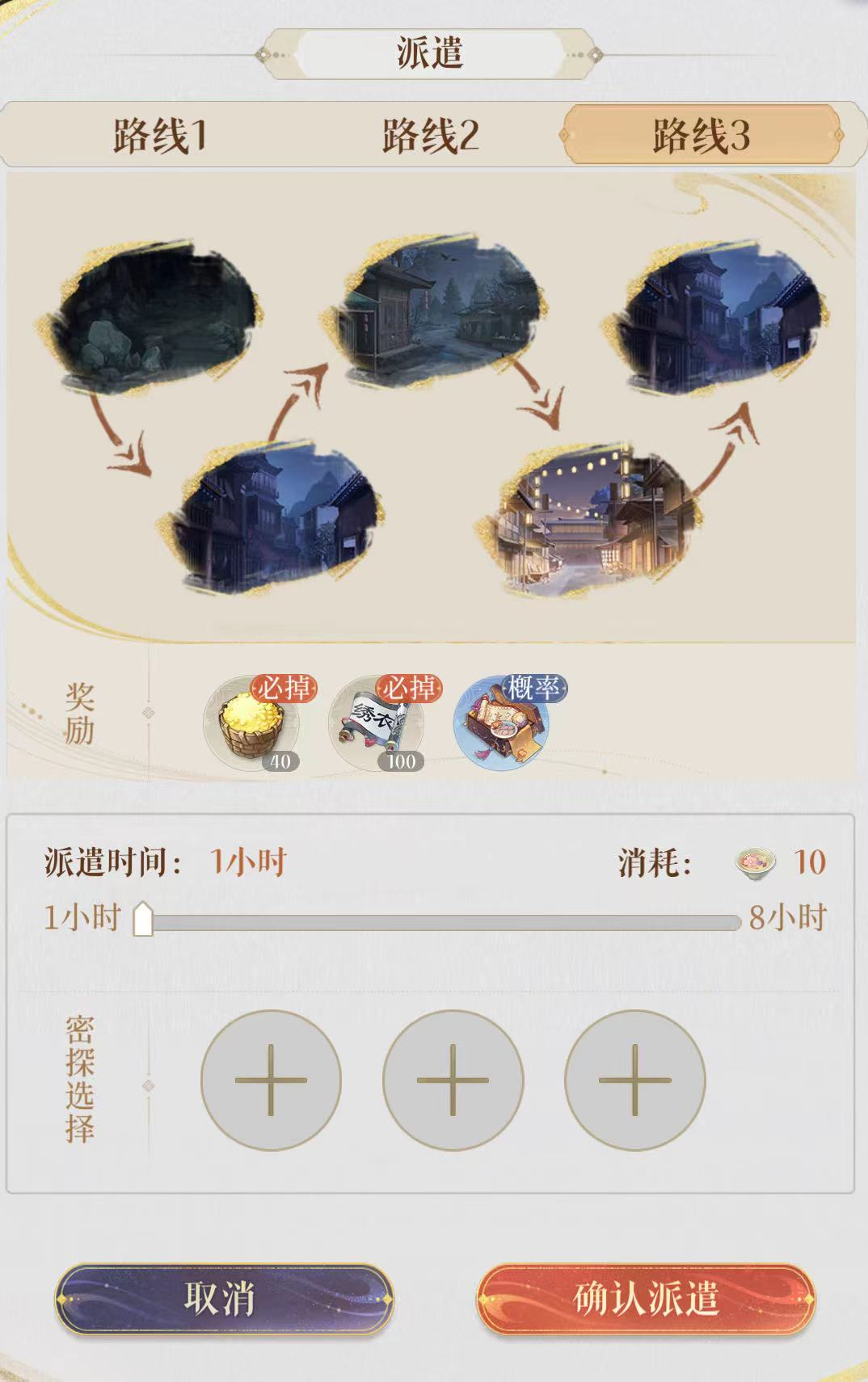This screenshot has height=1382, width=868.
Task: Add an agent in the first slot
Action: (271, 1080)
